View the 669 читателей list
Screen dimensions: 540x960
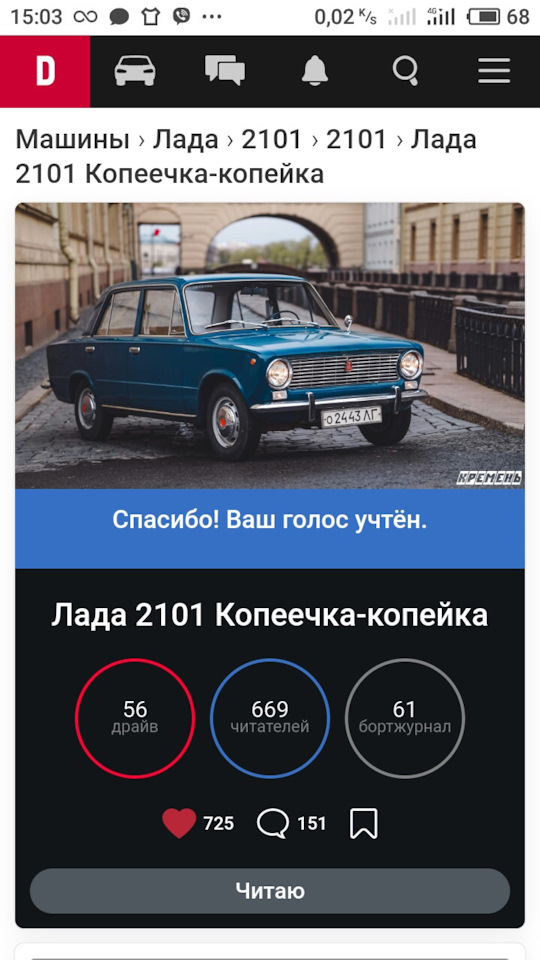(270, 718)
